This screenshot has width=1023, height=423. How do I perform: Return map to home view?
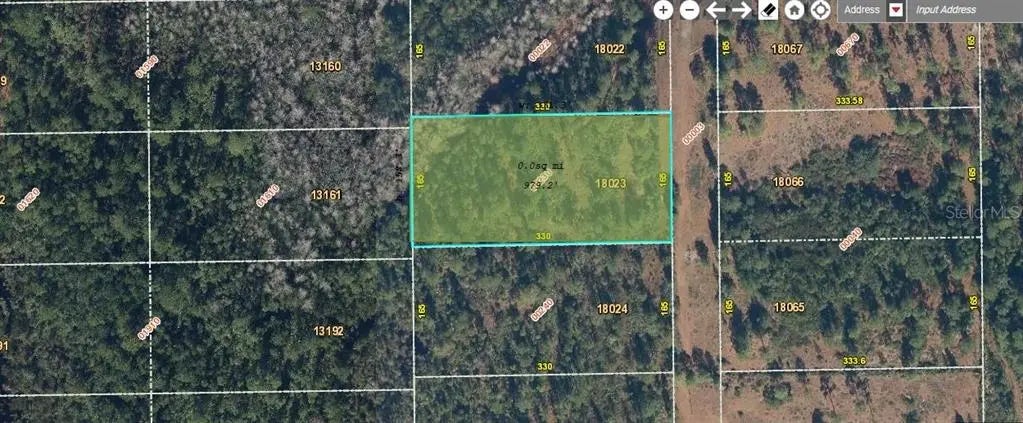pyautogui.click(x=794, y=10)
